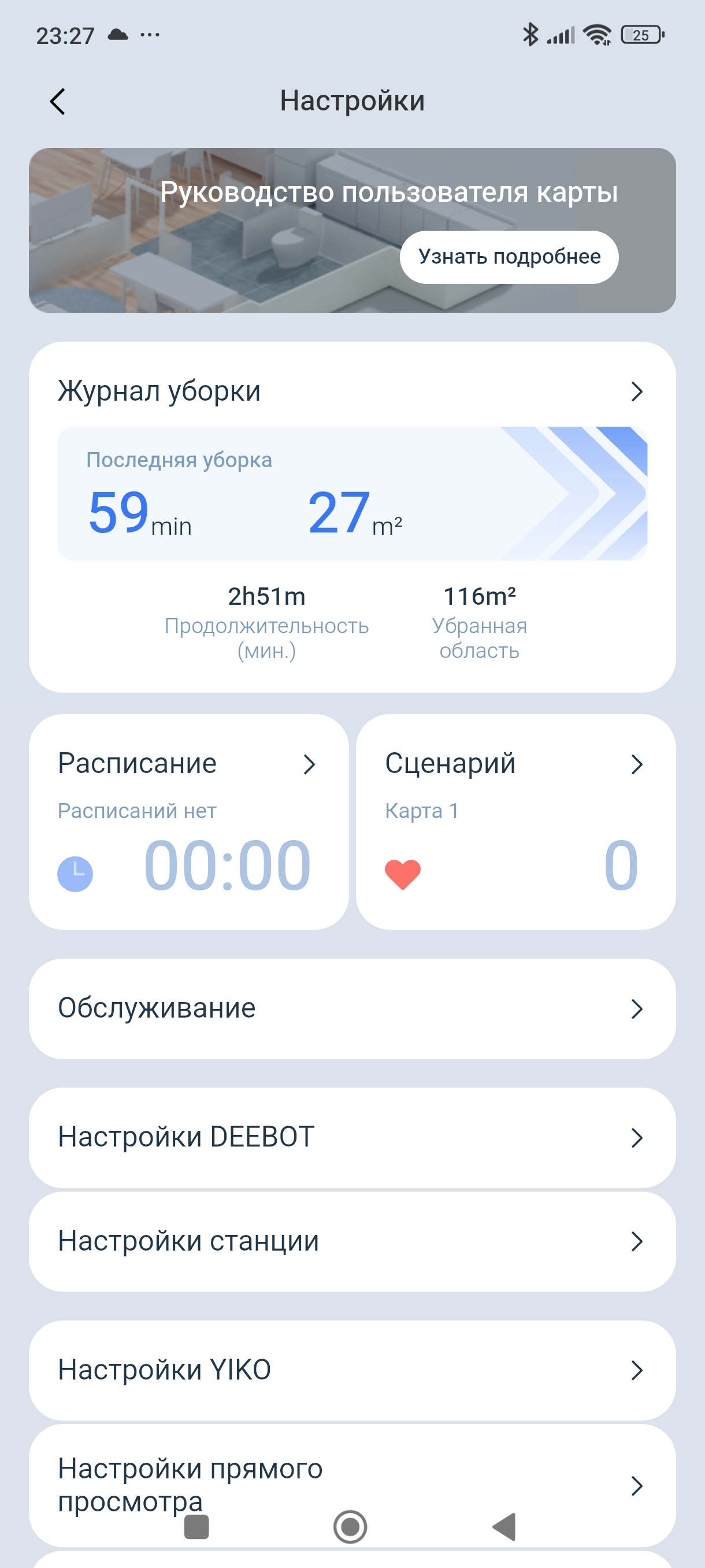Open Настройки YIKO

(x=351, y=1370)
